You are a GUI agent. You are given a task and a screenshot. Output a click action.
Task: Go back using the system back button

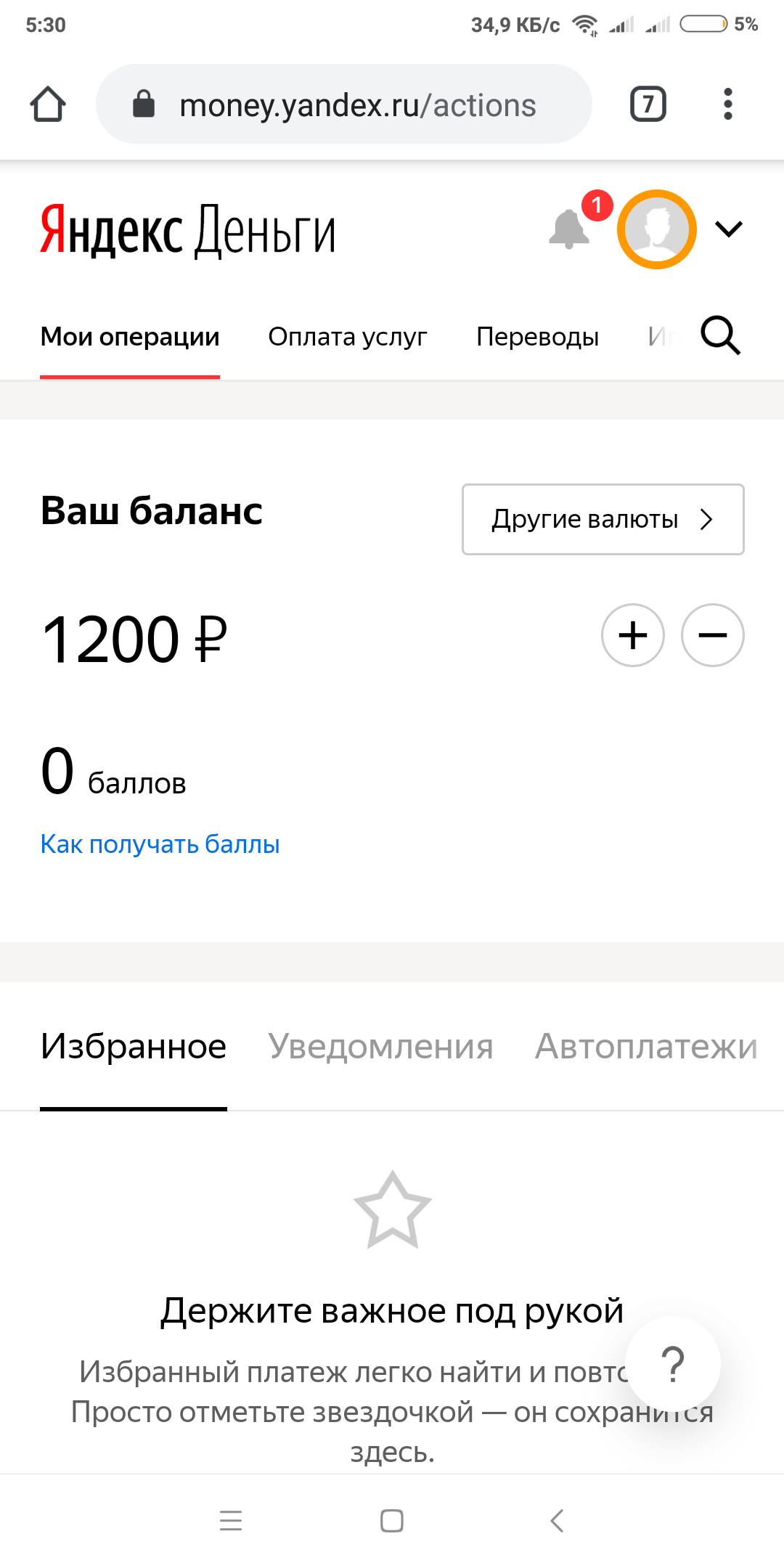point(557,1520)
